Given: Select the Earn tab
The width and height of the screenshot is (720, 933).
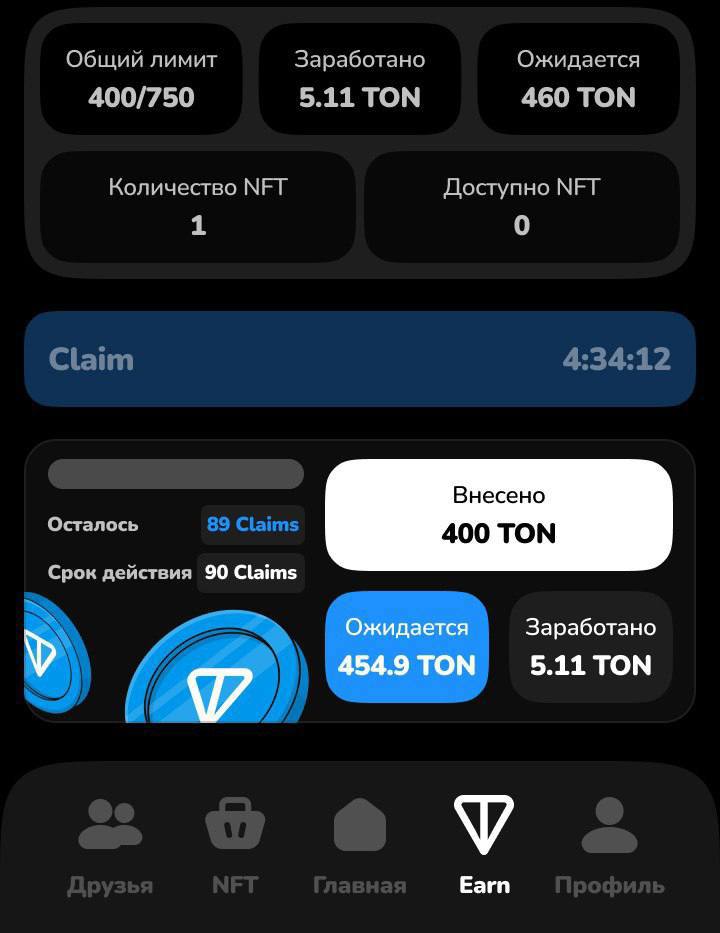Looking at the screenshot, I should coord(484,845).
